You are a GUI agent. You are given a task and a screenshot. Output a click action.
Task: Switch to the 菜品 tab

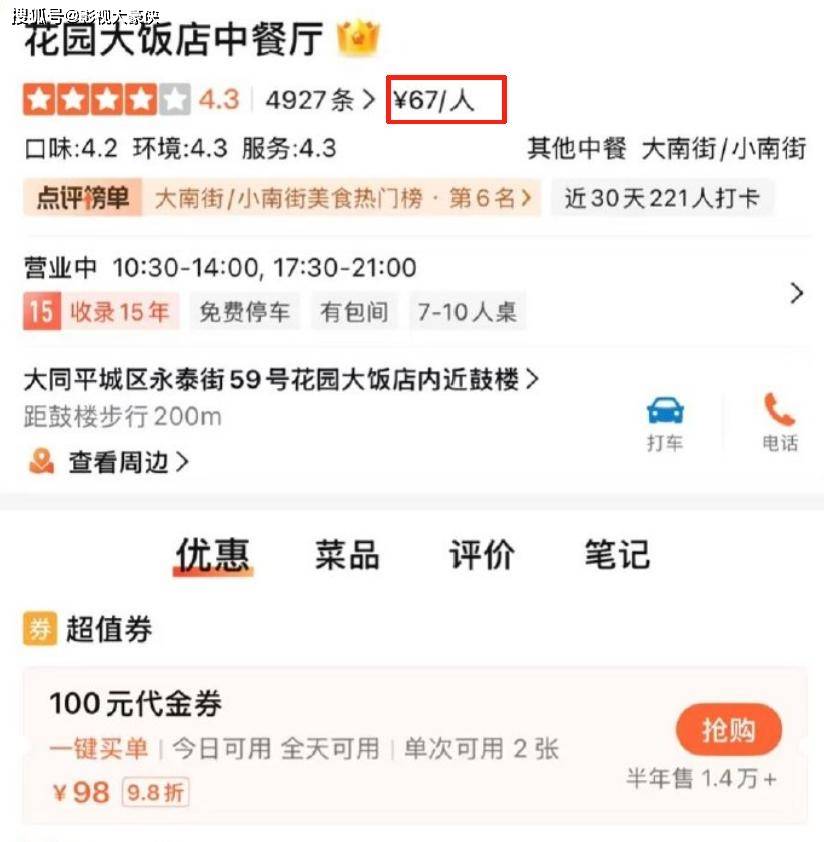tap(347, 554)
